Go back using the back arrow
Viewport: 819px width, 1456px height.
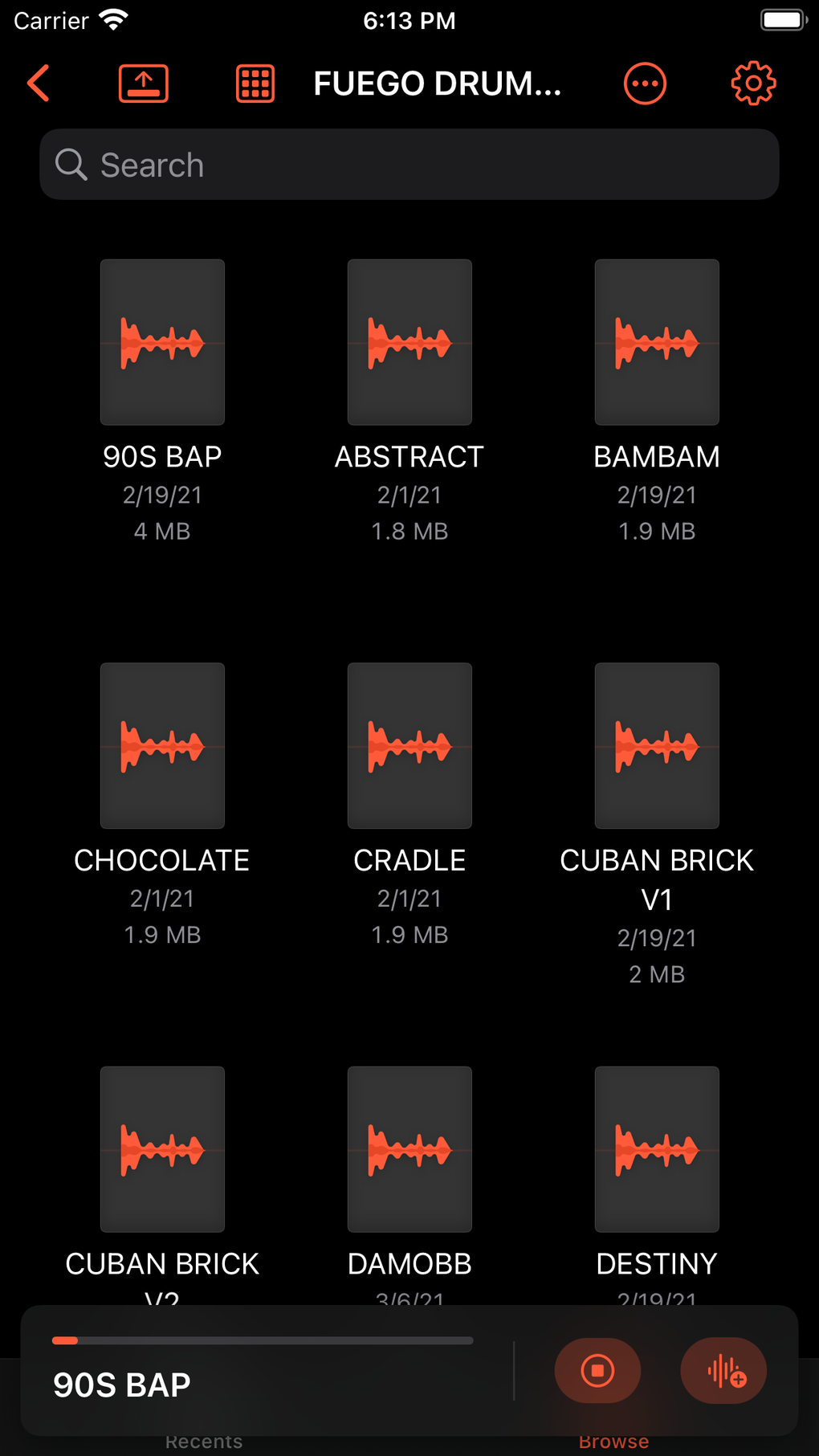[x=39, y=84]
